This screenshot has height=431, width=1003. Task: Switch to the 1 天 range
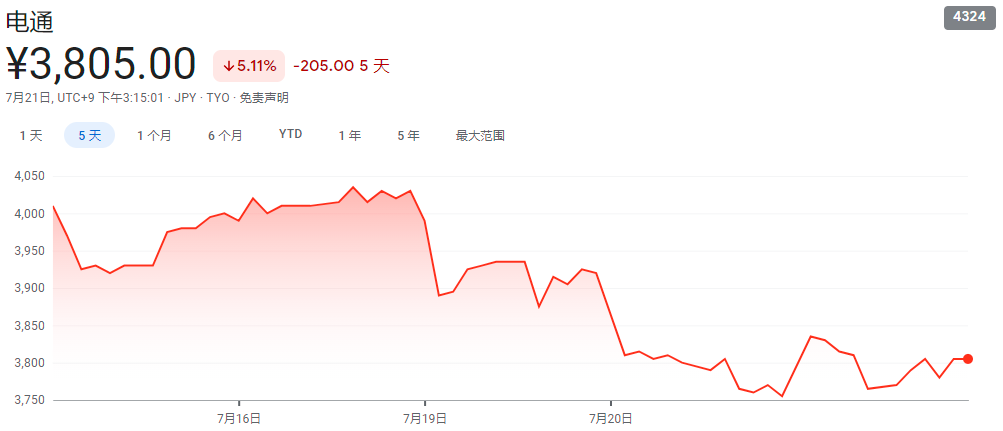pyautogui.click(x=30, y=135)
